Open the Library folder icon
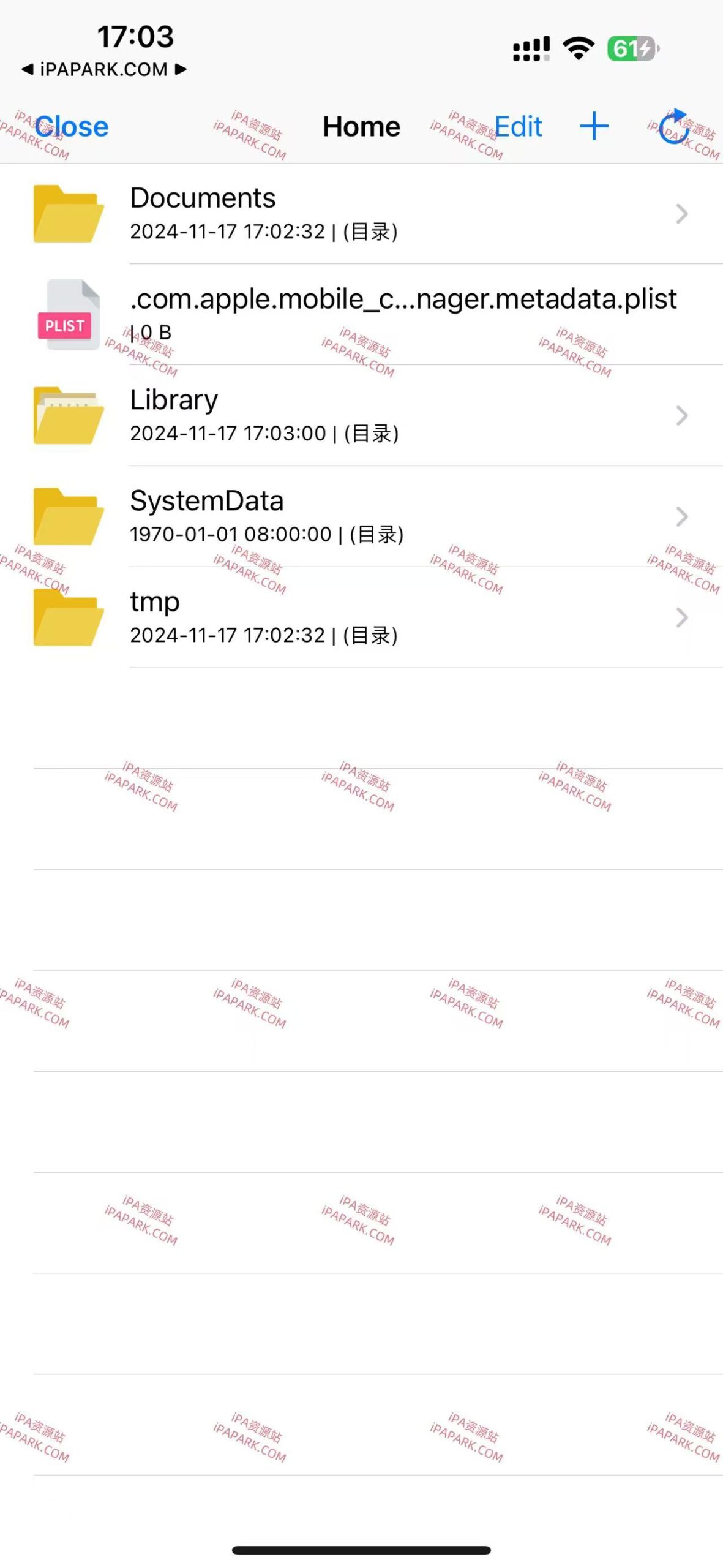723x1568 pixels. [67, 415]
